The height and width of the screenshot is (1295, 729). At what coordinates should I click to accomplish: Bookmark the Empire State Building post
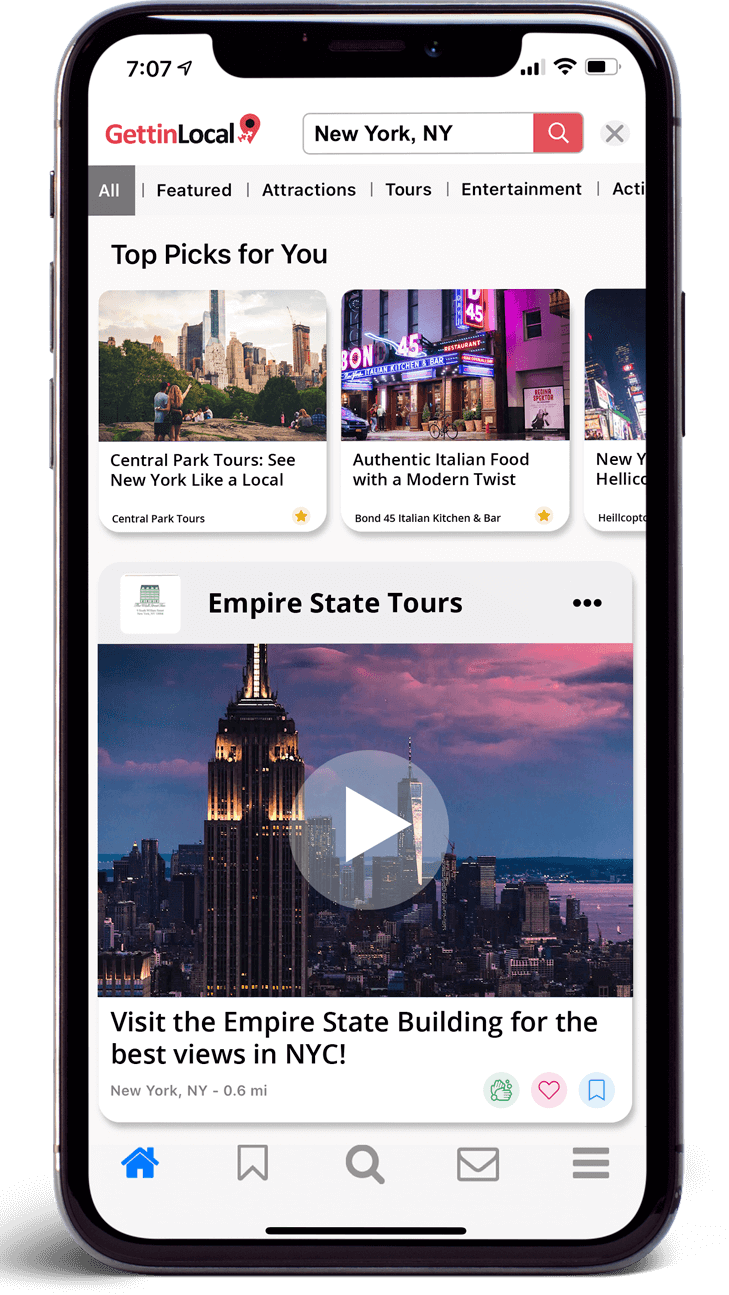click(x=597, y=1090)
